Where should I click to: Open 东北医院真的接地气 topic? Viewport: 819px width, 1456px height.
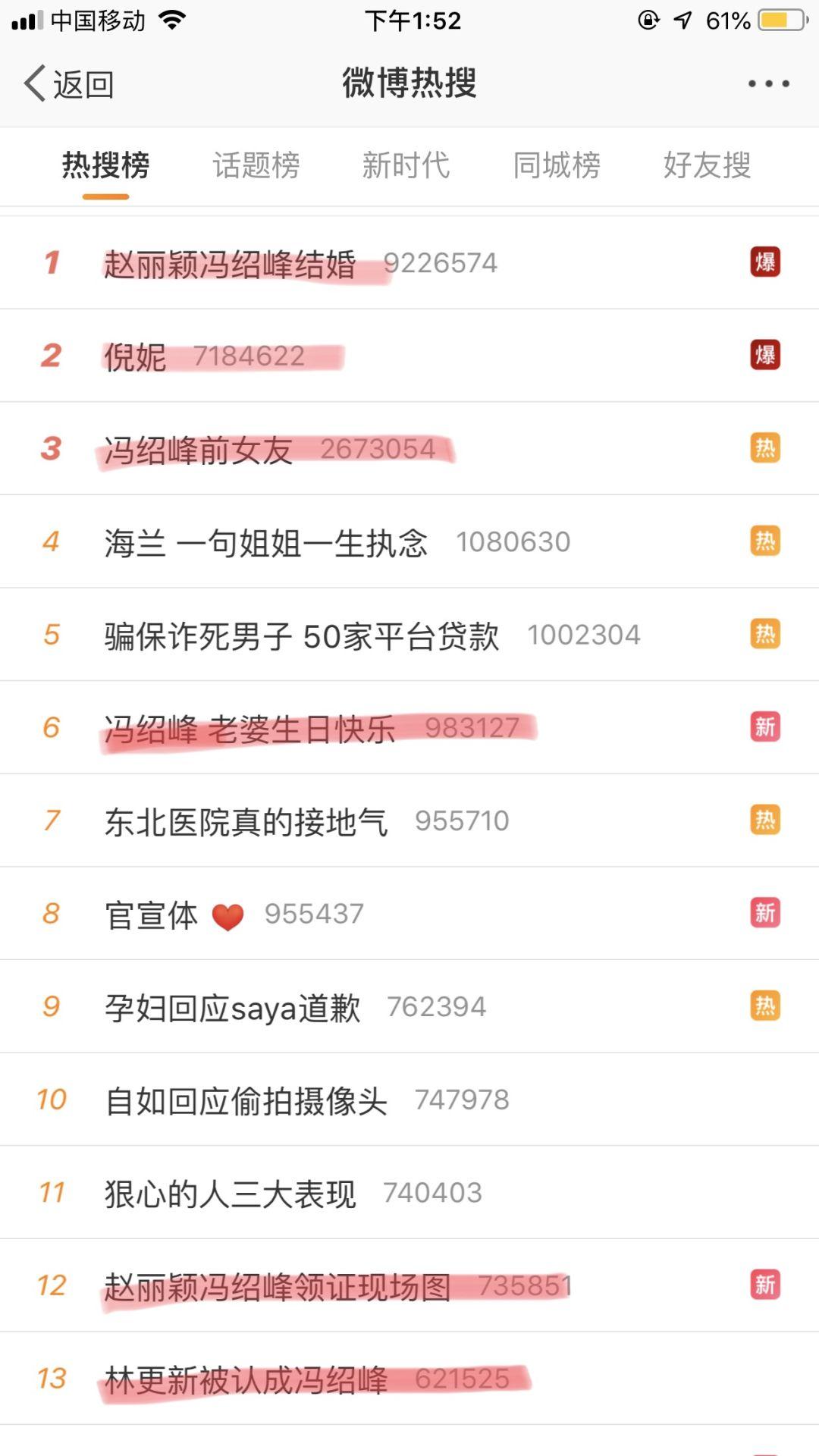click(x=409, y=821)
